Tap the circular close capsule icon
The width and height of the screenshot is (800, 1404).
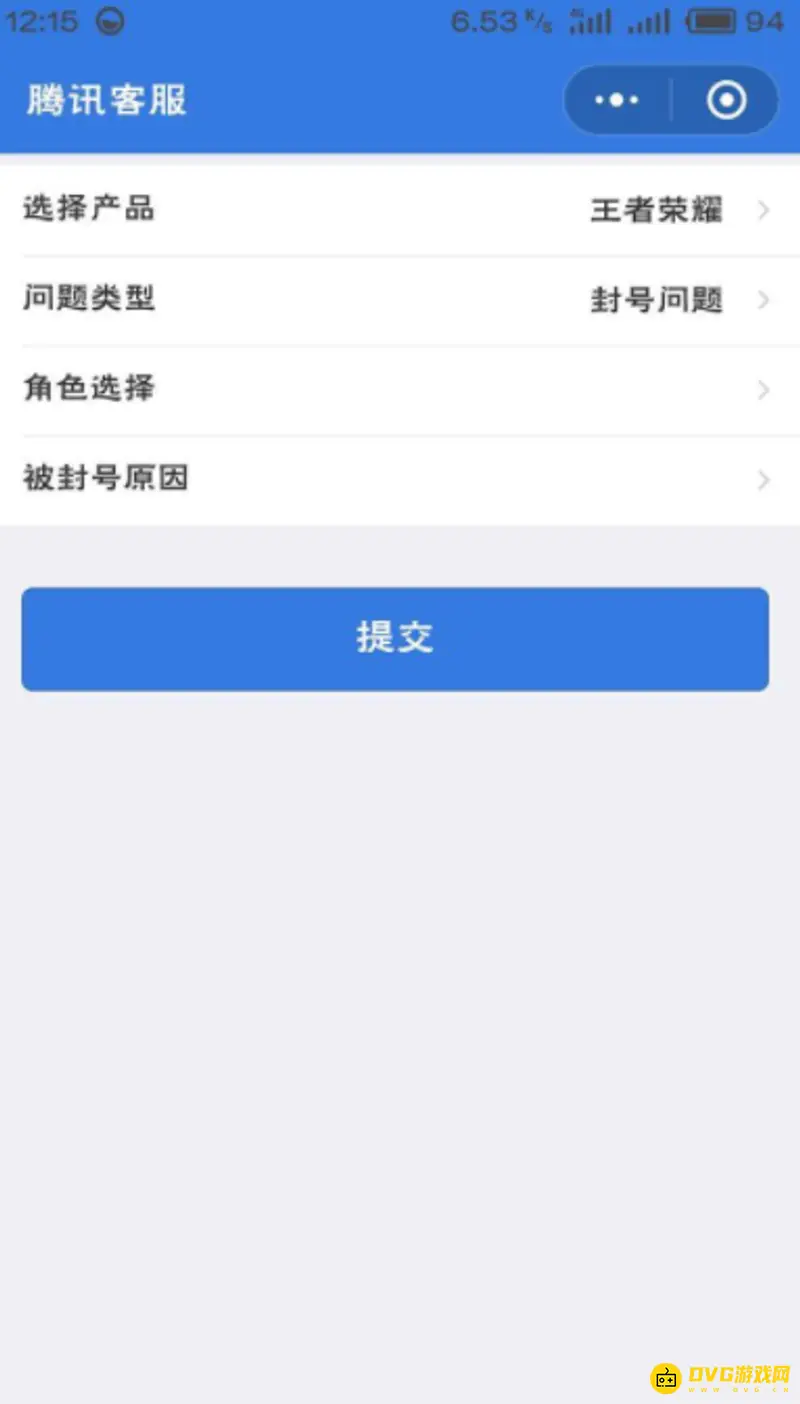726,100
